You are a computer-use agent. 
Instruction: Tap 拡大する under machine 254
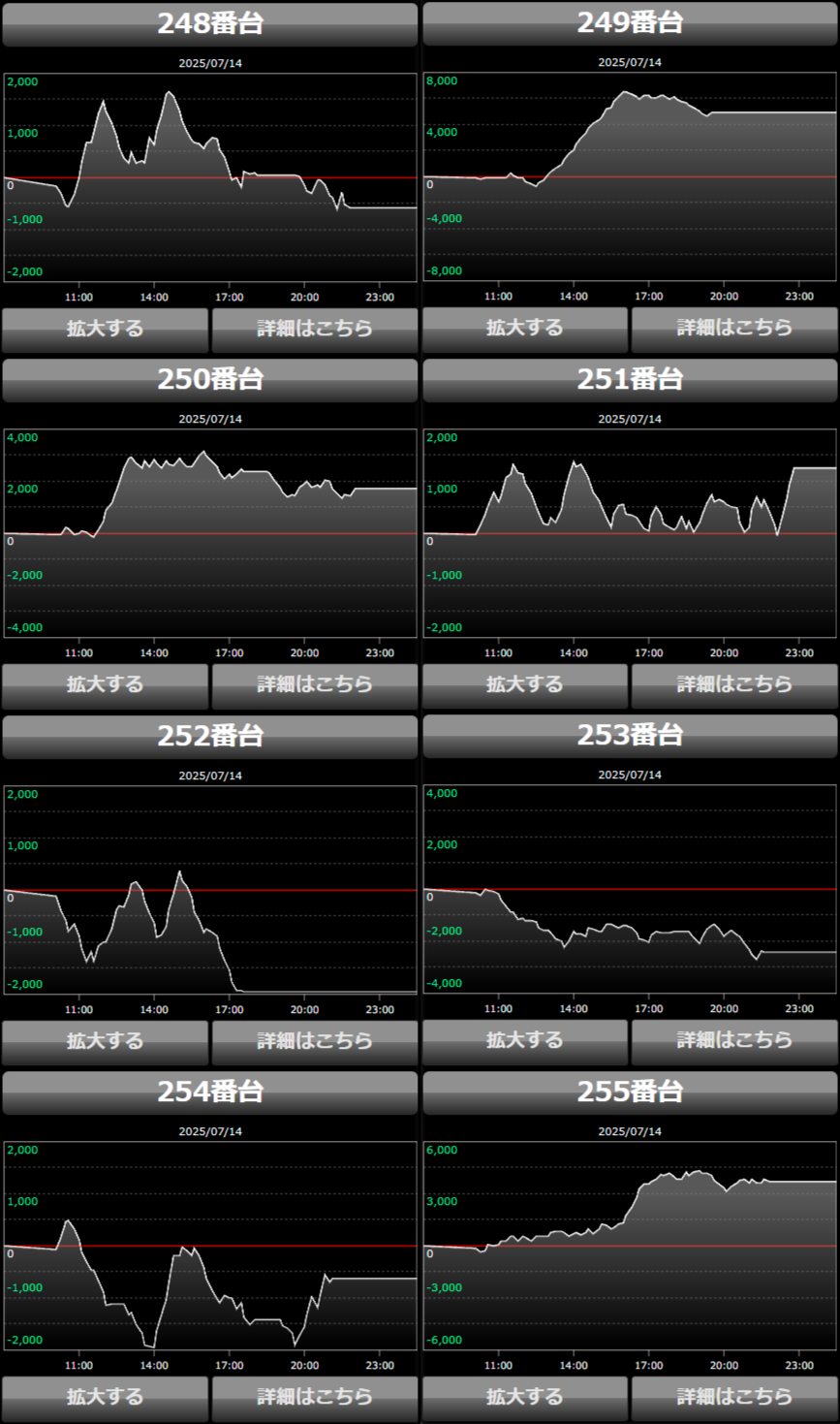pos(105,1397)
